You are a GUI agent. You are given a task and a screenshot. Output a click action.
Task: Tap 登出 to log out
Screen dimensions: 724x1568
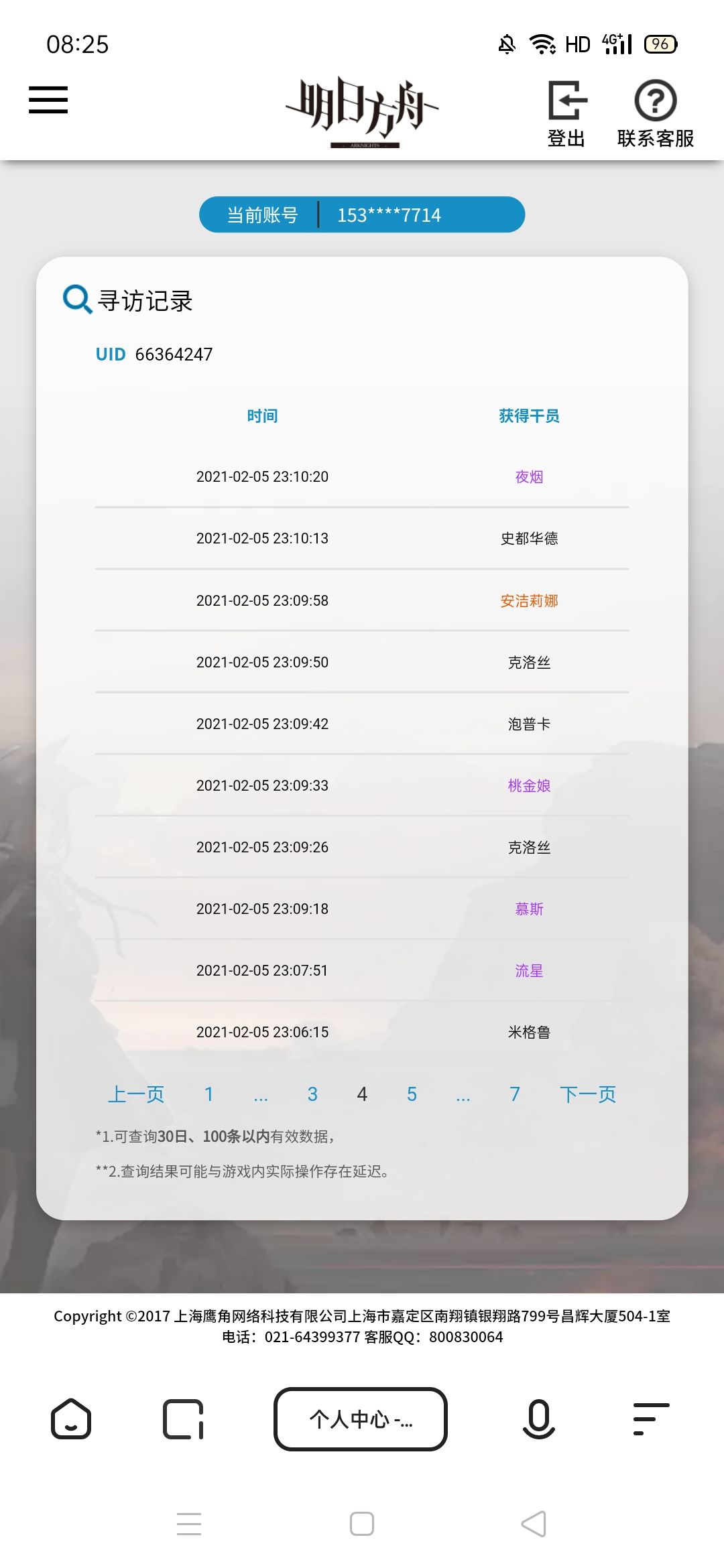pyautogui.click(x=567, y=114)
